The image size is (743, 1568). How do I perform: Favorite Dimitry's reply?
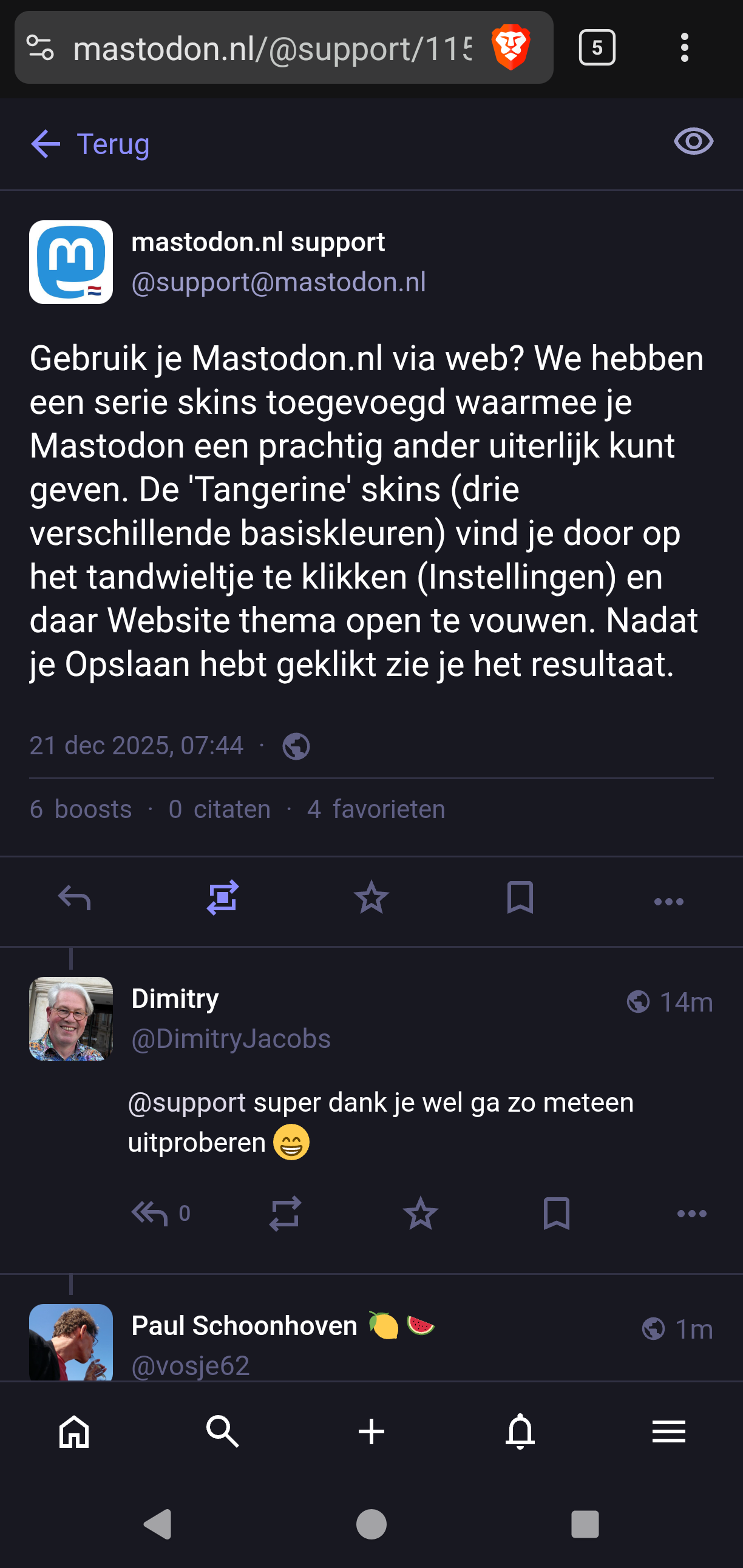421,1214
